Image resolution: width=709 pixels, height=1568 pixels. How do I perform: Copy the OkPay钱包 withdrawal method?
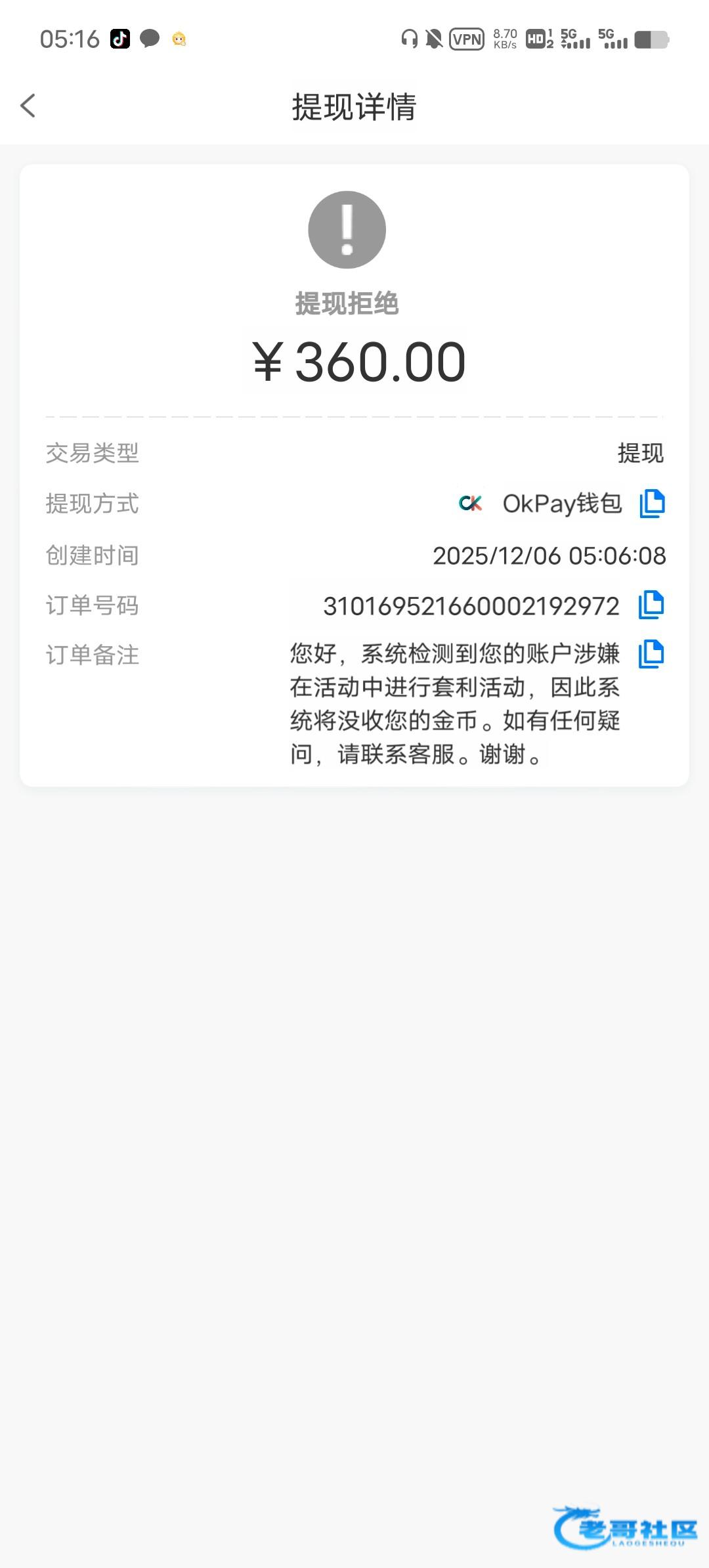coord(652,504)
